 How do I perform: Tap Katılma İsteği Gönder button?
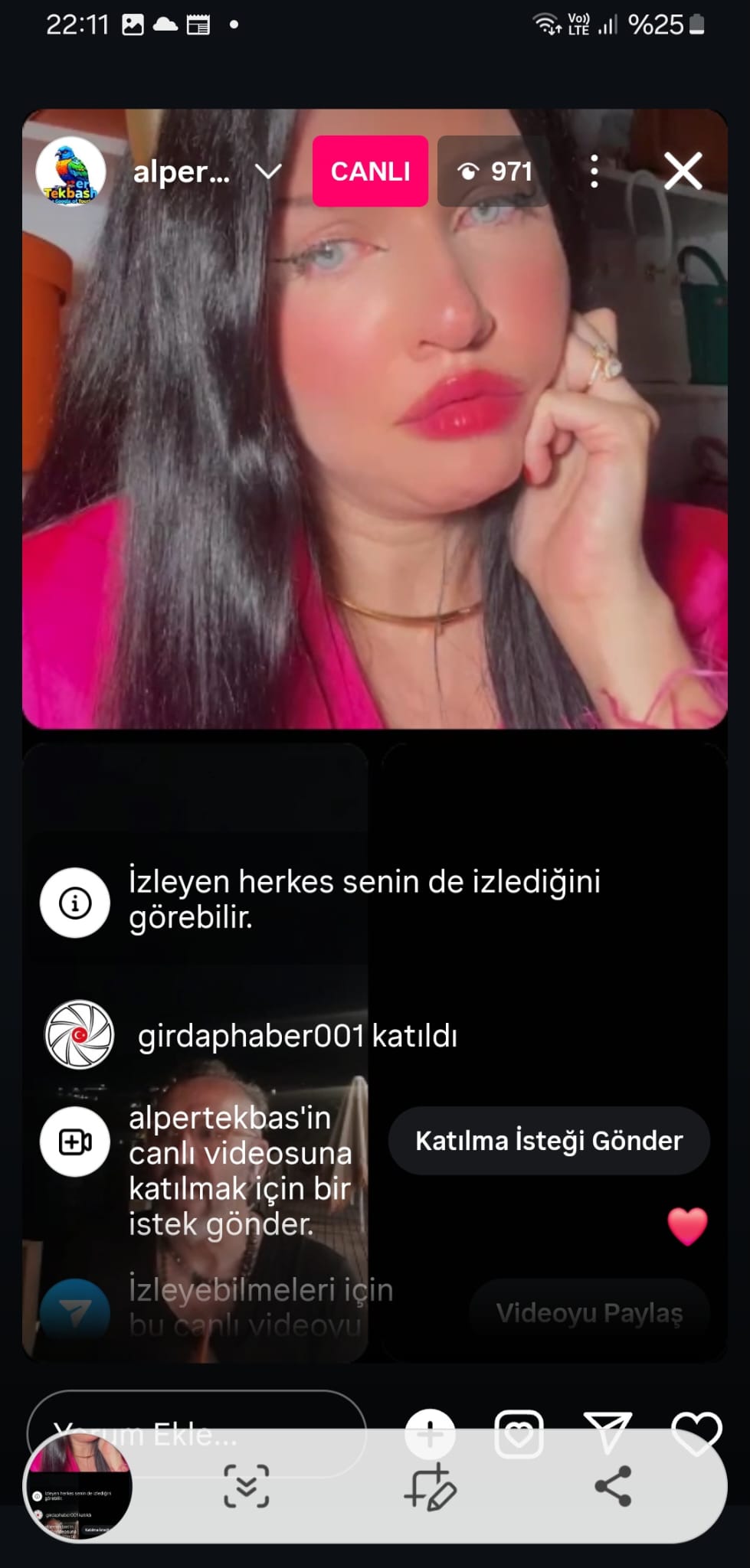(x=549, y=1141)
